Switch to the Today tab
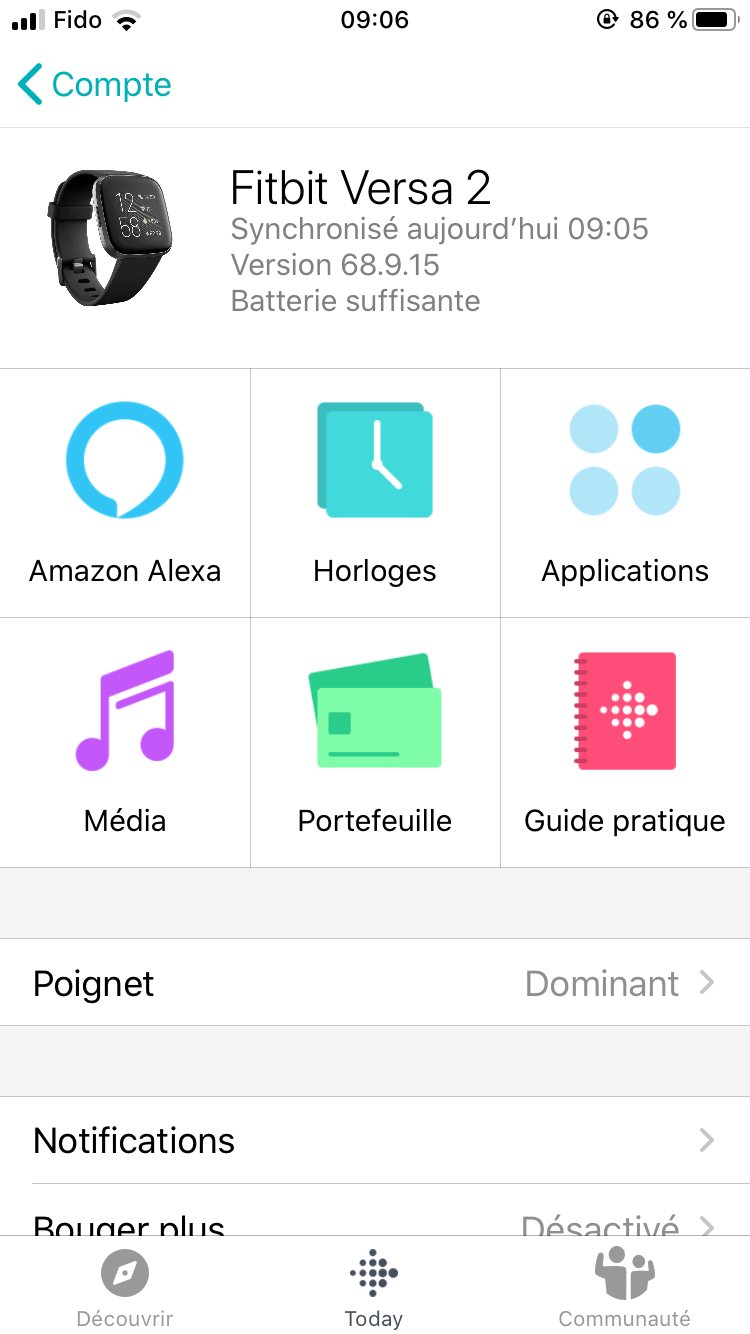Screen dimensions: 750x1334 [374, 1288]
